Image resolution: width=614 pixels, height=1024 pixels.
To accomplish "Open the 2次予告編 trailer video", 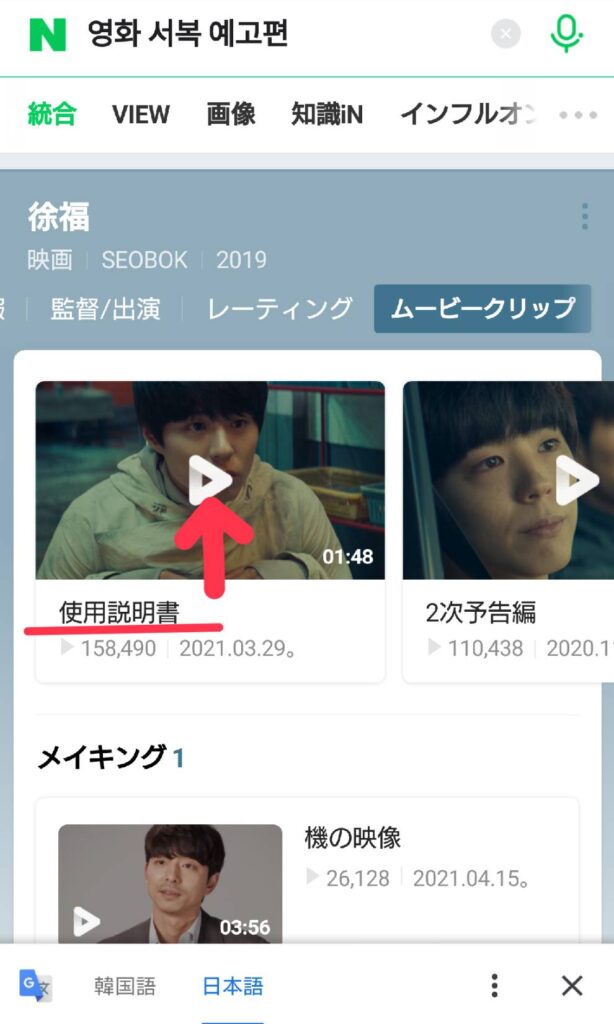I will tap(510, 482).
